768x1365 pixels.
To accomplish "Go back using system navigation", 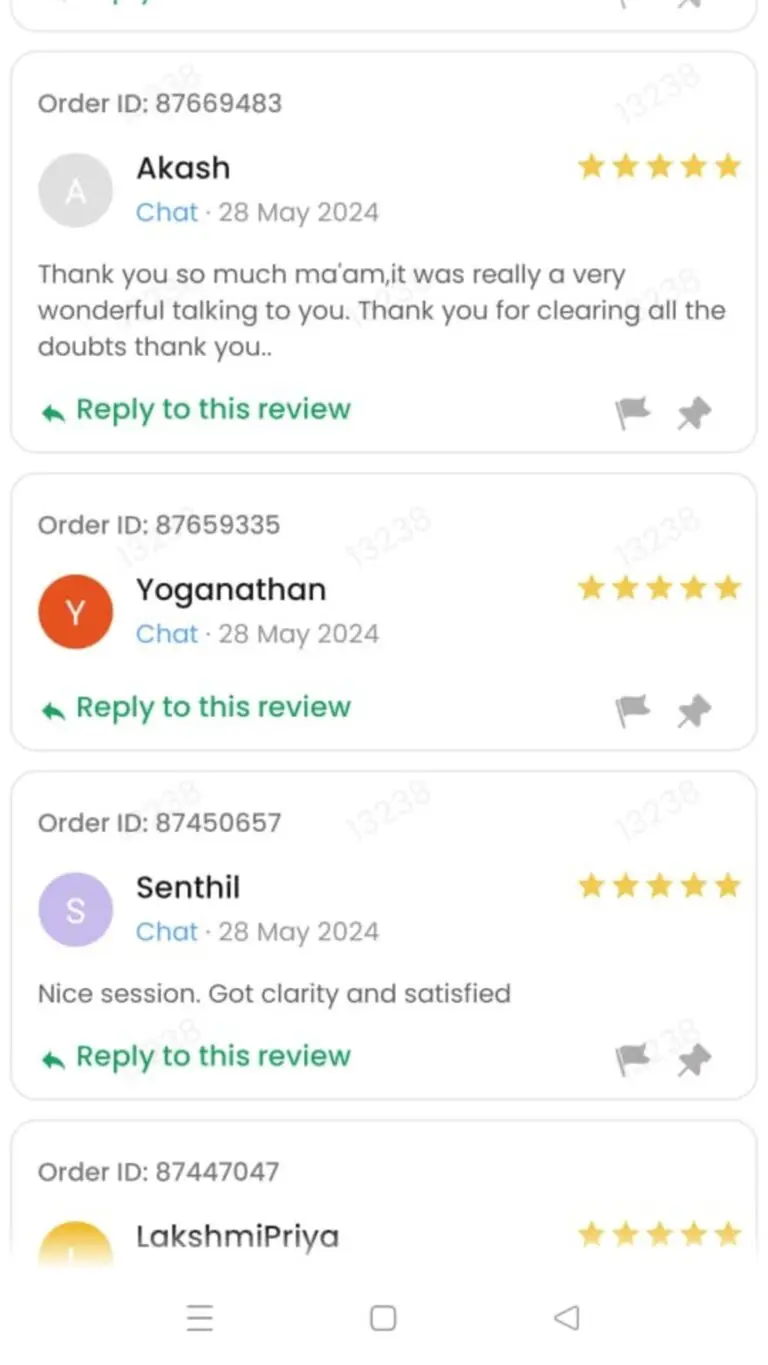I will coord(567,1318).
